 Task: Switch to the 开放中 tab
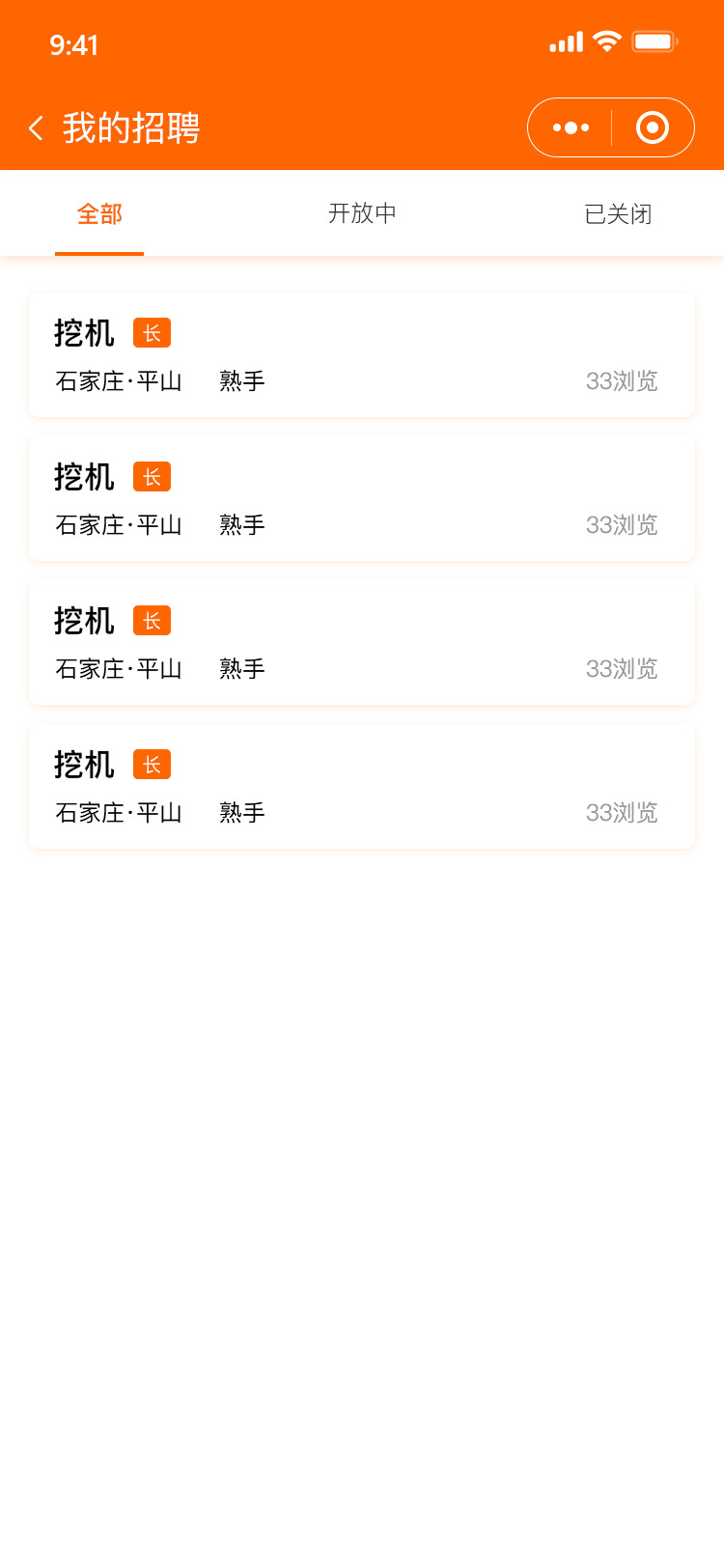362,213
